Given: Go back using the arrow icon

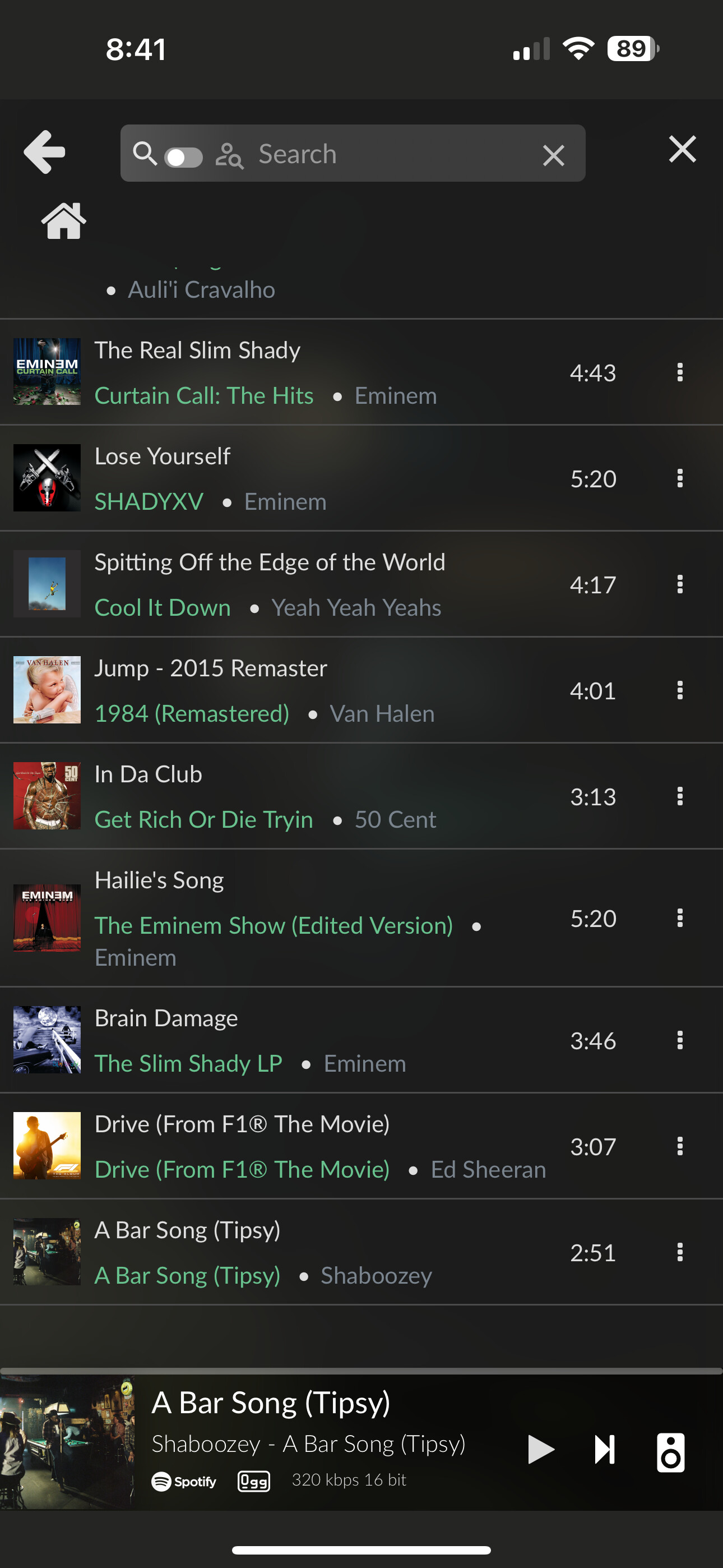Looking at the screenshot, I should coord(44,151).
